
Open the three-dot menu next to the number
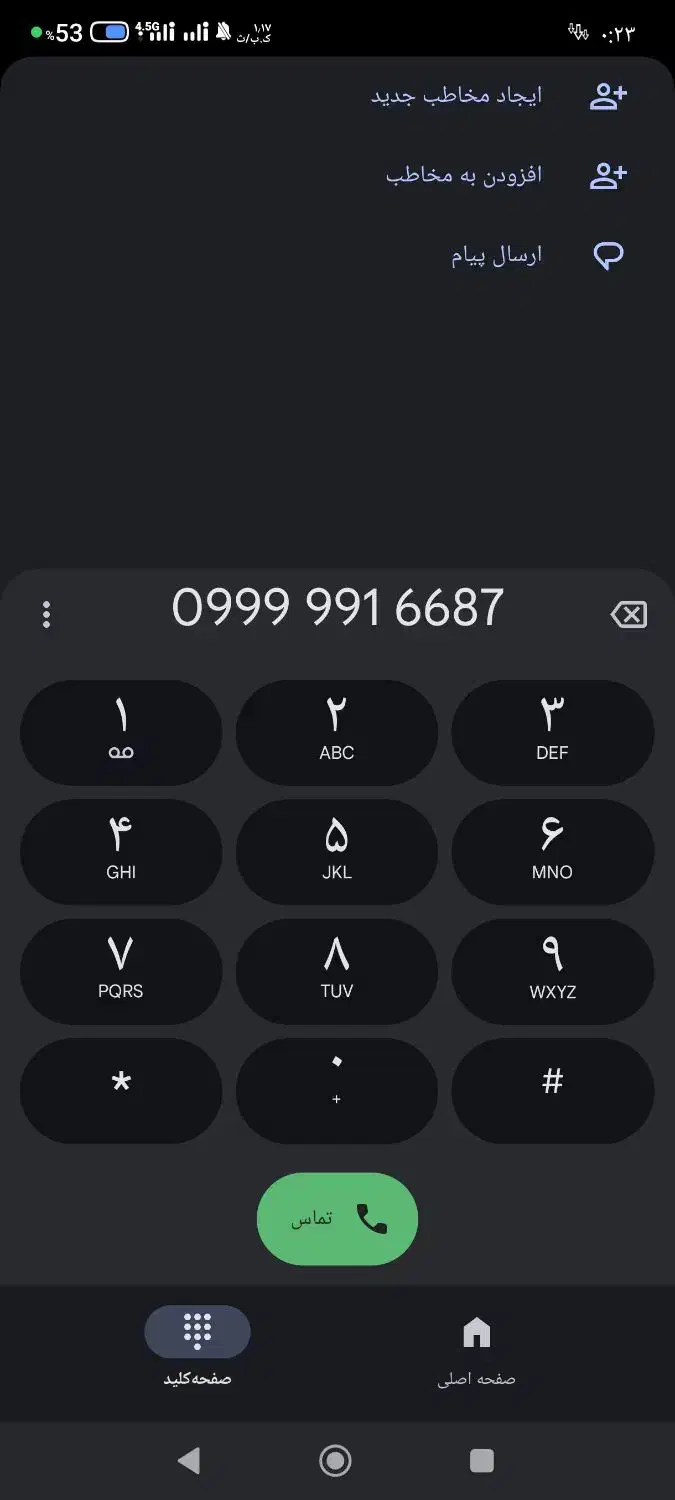(46, 614)
